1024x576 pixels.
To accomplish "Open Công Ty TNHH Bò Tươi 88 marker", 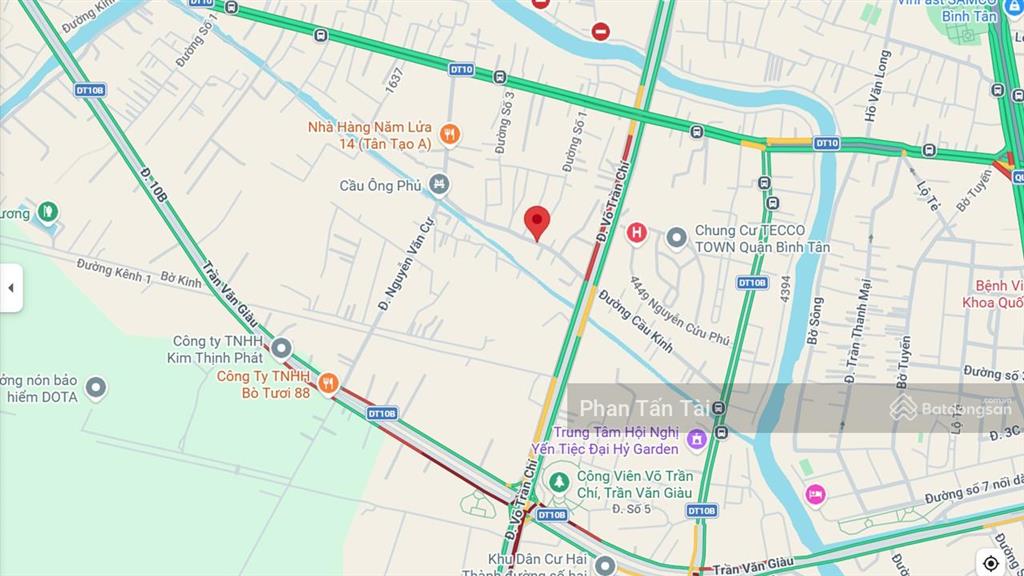I will pyautogui.click(x=328, y=382).
